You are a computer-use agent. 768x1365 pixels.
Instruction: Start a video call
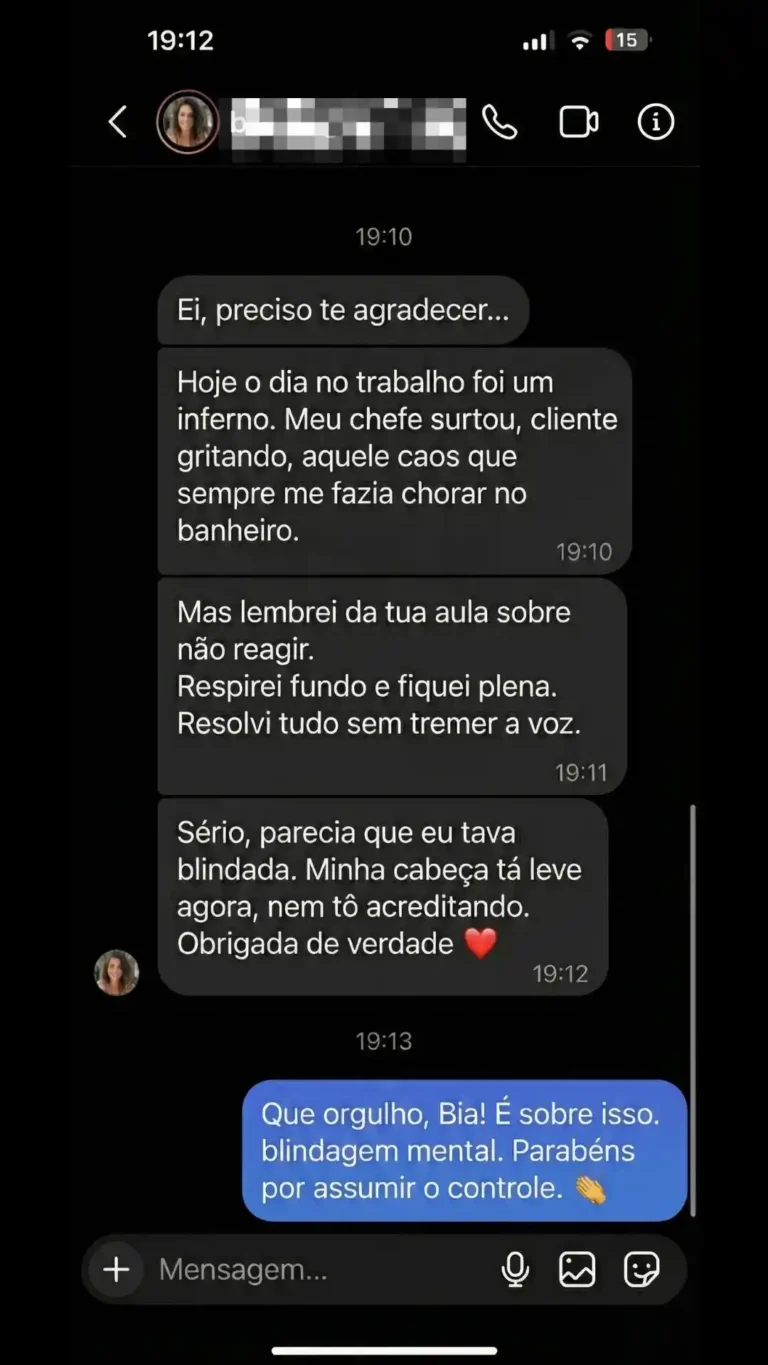point(578,122)
